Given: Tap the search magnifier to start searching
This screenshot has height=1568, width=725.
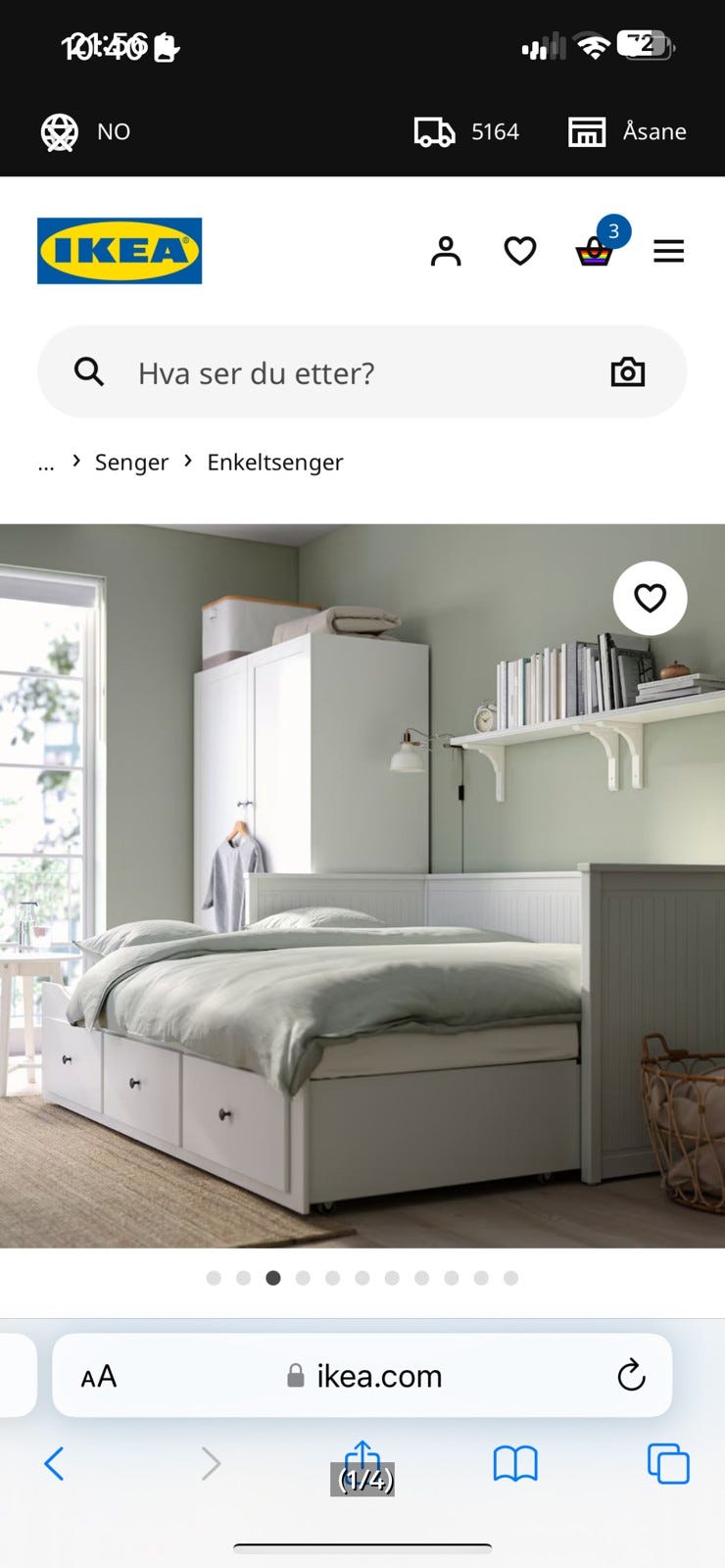Looking at the screenshot, I should pyautogui.click(x=89, y=371).
